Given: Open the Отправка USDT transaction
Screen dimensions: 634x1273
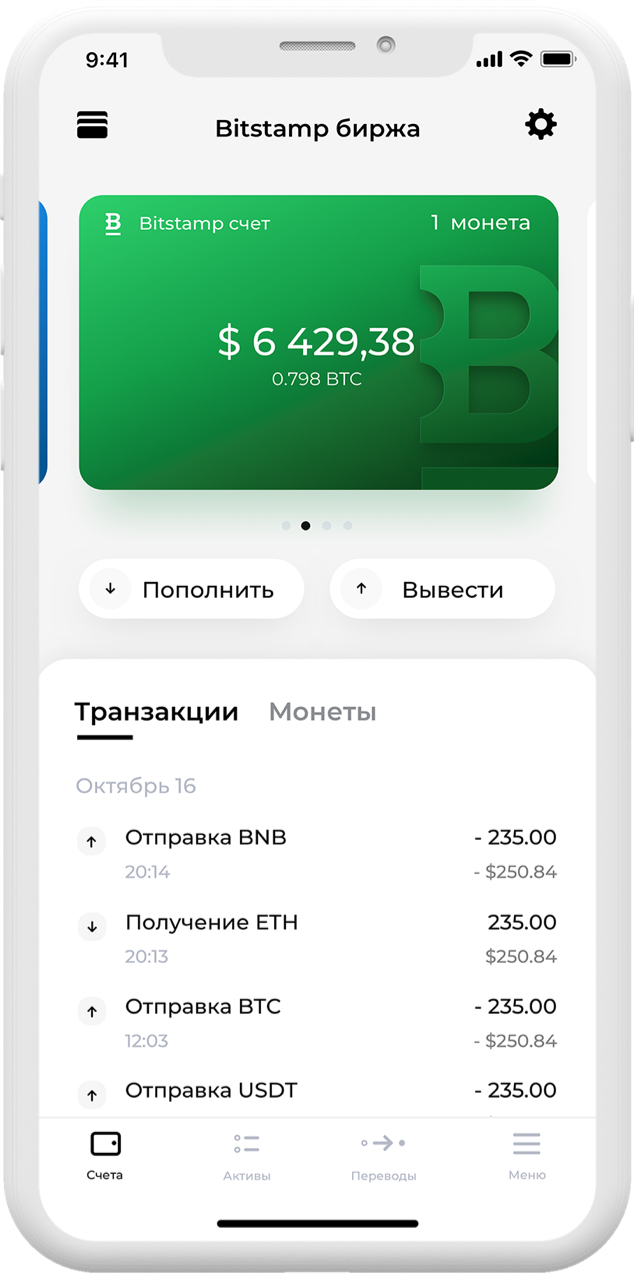Looking at the screenshot, I should pyautogui.click(x=317, y=1096).
